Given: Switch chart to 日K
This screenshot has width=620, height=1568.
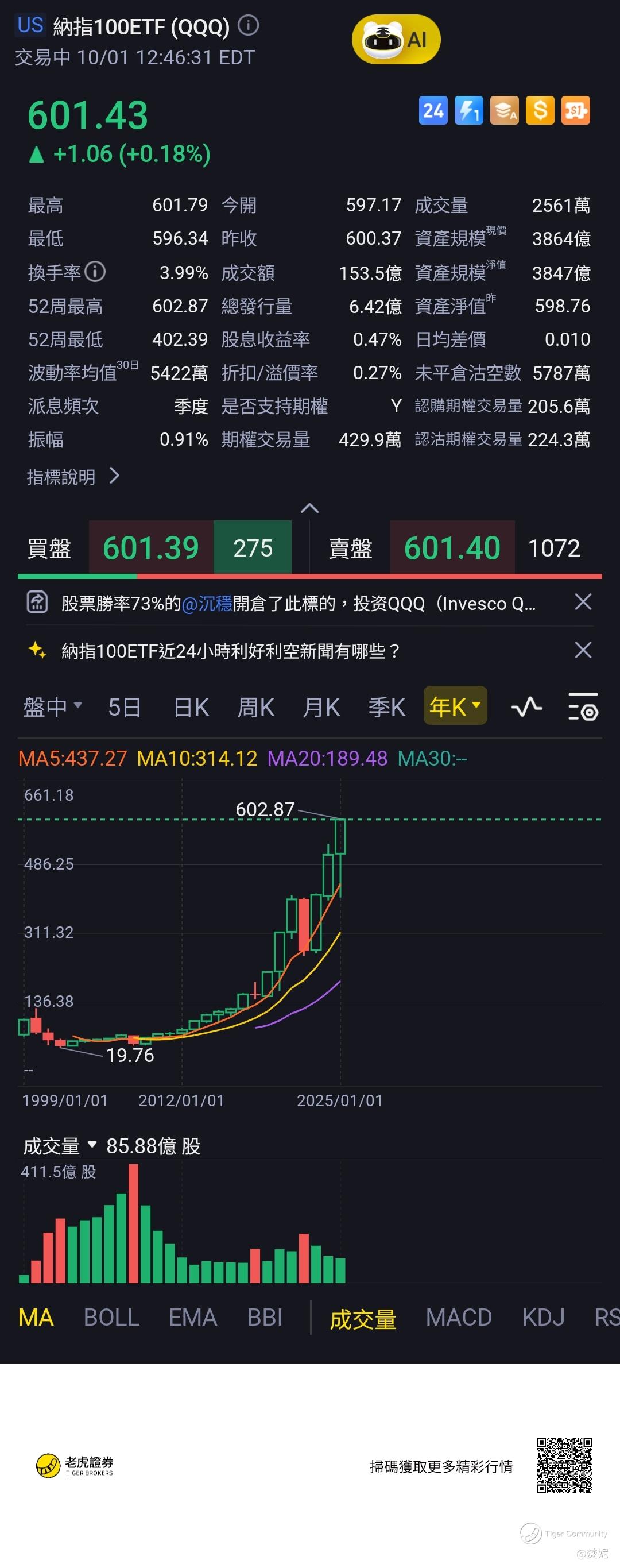Looking at the screenshot, I should pyautogui.click(x=191, y=707).
